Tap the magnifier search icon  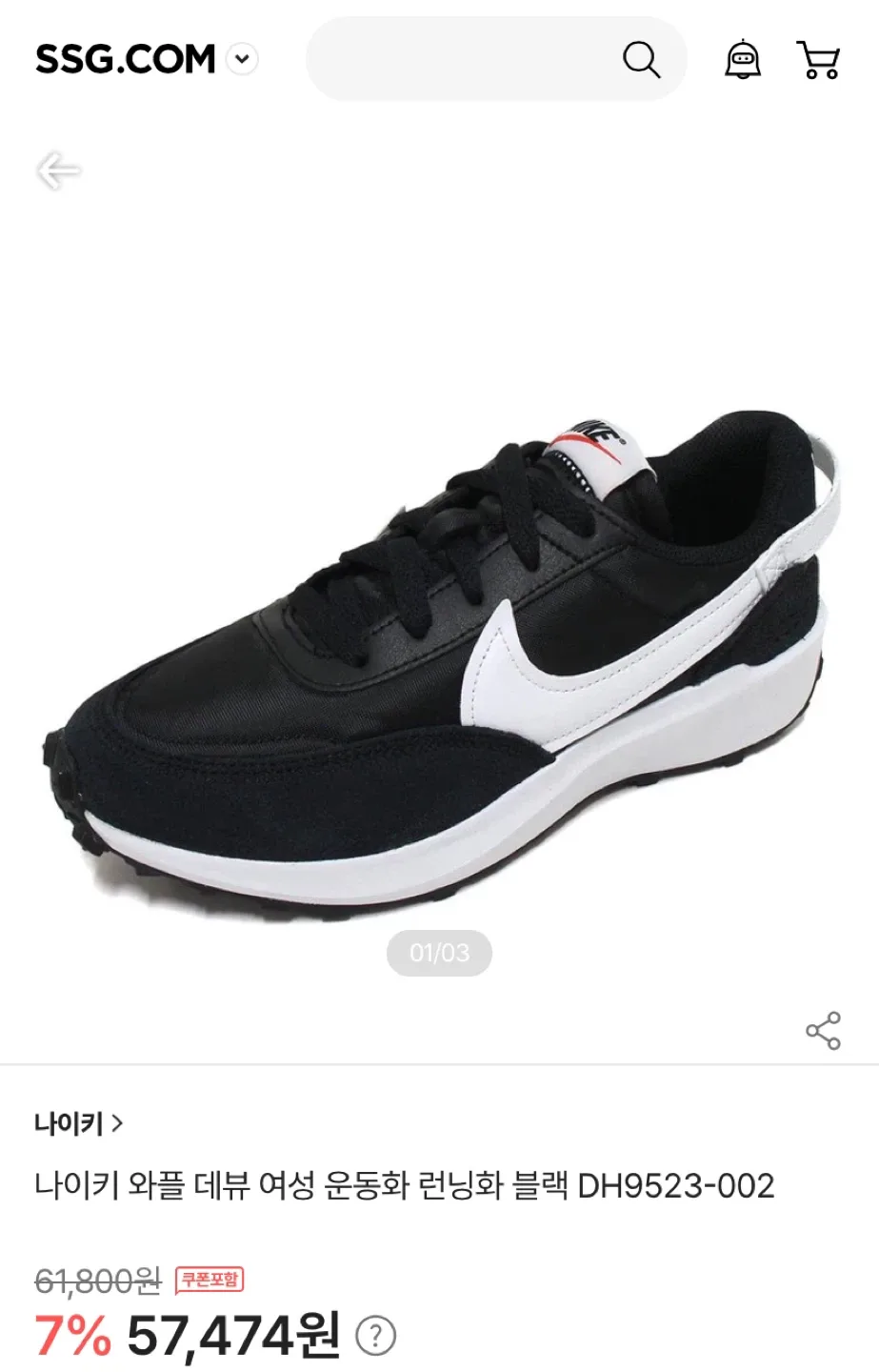641,60
